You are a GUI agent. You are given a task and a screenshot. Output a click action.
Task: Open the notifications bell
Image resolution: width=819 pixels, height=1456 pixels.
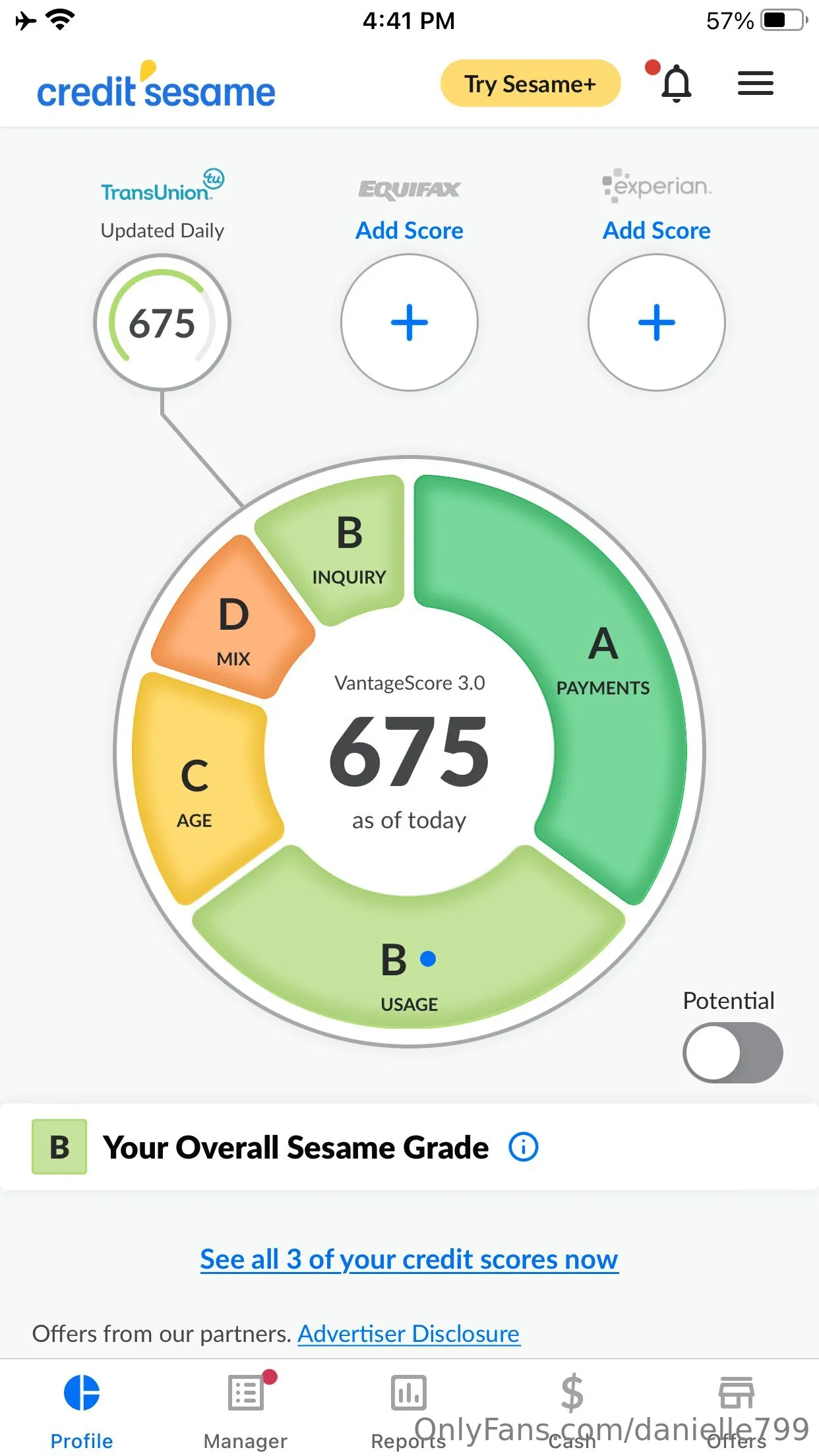(676, 83)
